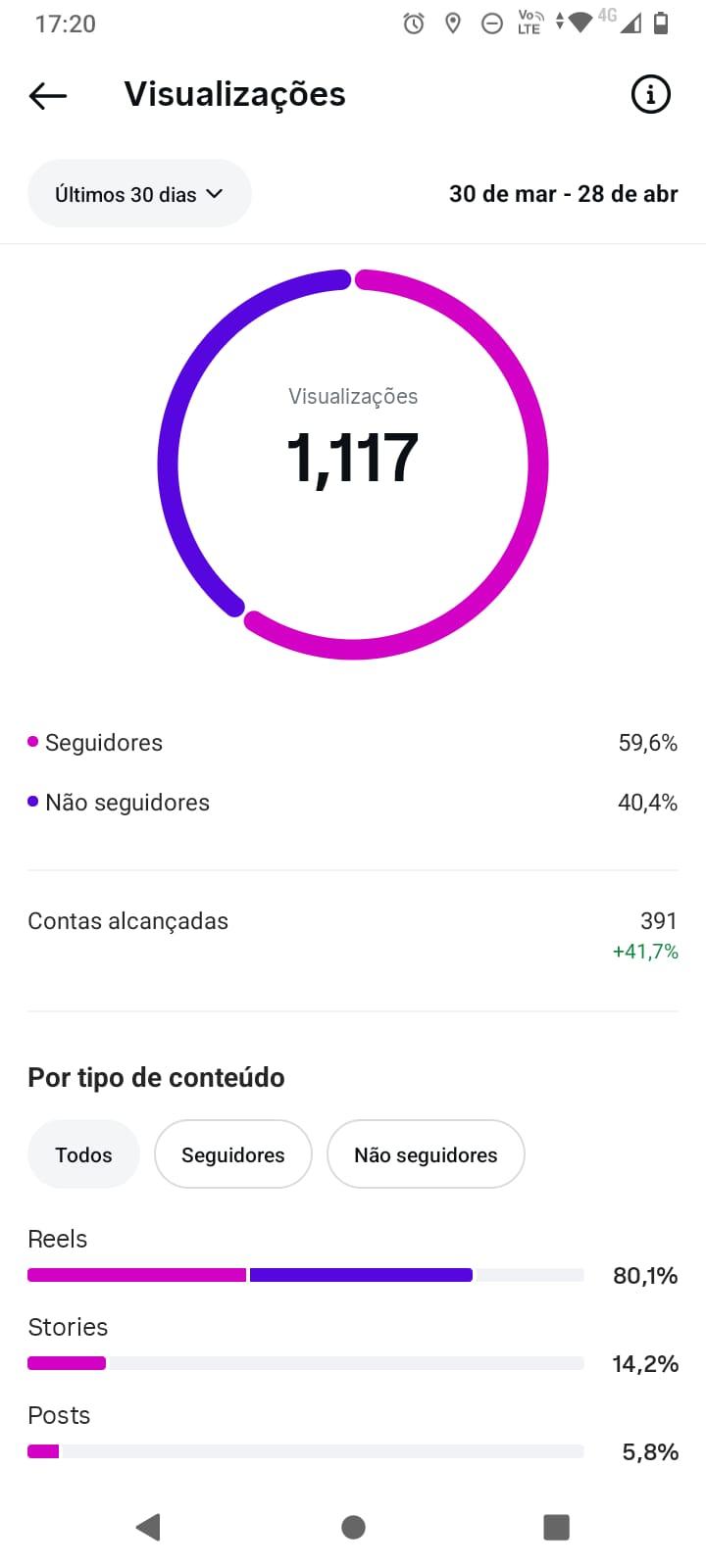Open Contas alcançadas details
Image resolution: width=706 pixels, height=1568 pixels.
click(127, 920)
